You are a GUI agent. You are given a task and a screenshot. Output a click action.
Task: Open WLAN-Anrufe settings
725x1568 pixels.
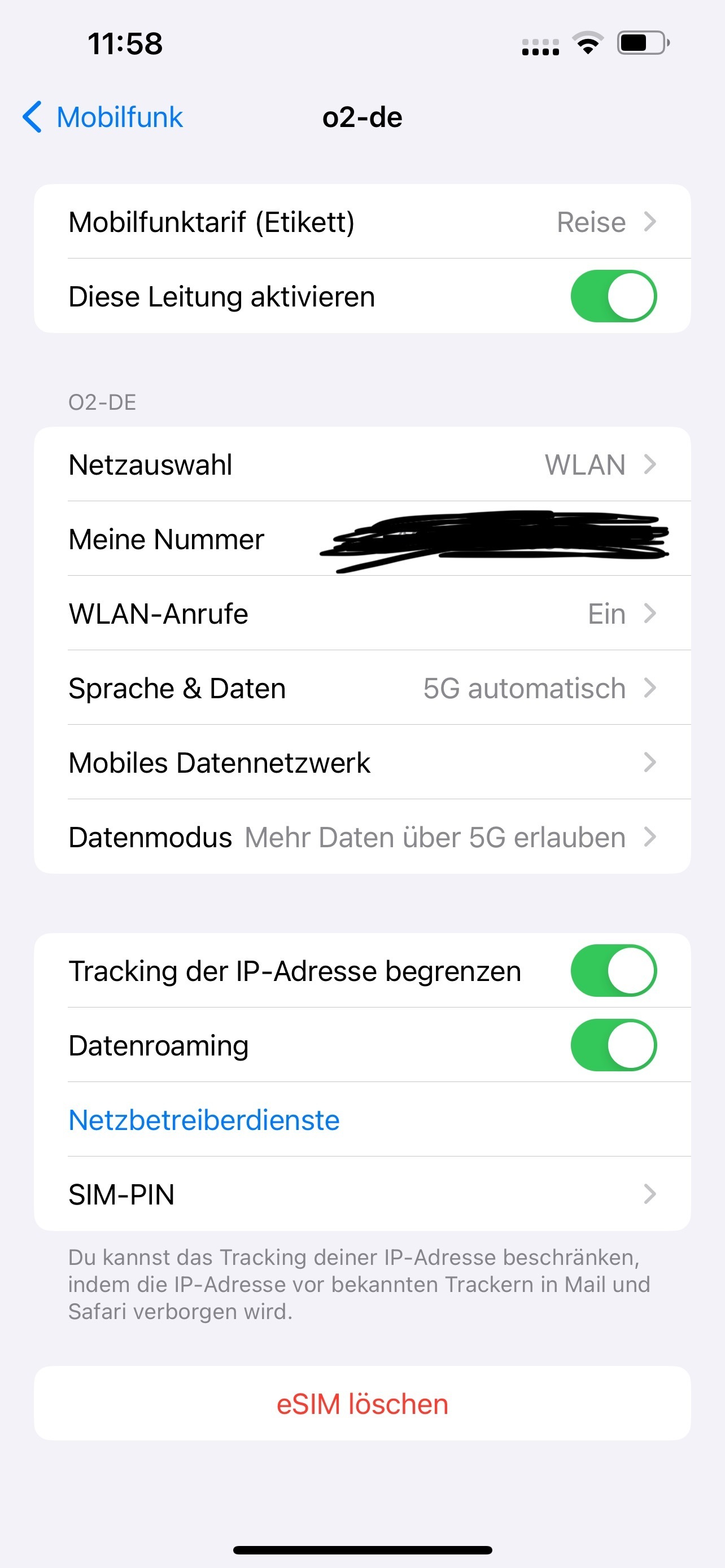tap(362, 614)
